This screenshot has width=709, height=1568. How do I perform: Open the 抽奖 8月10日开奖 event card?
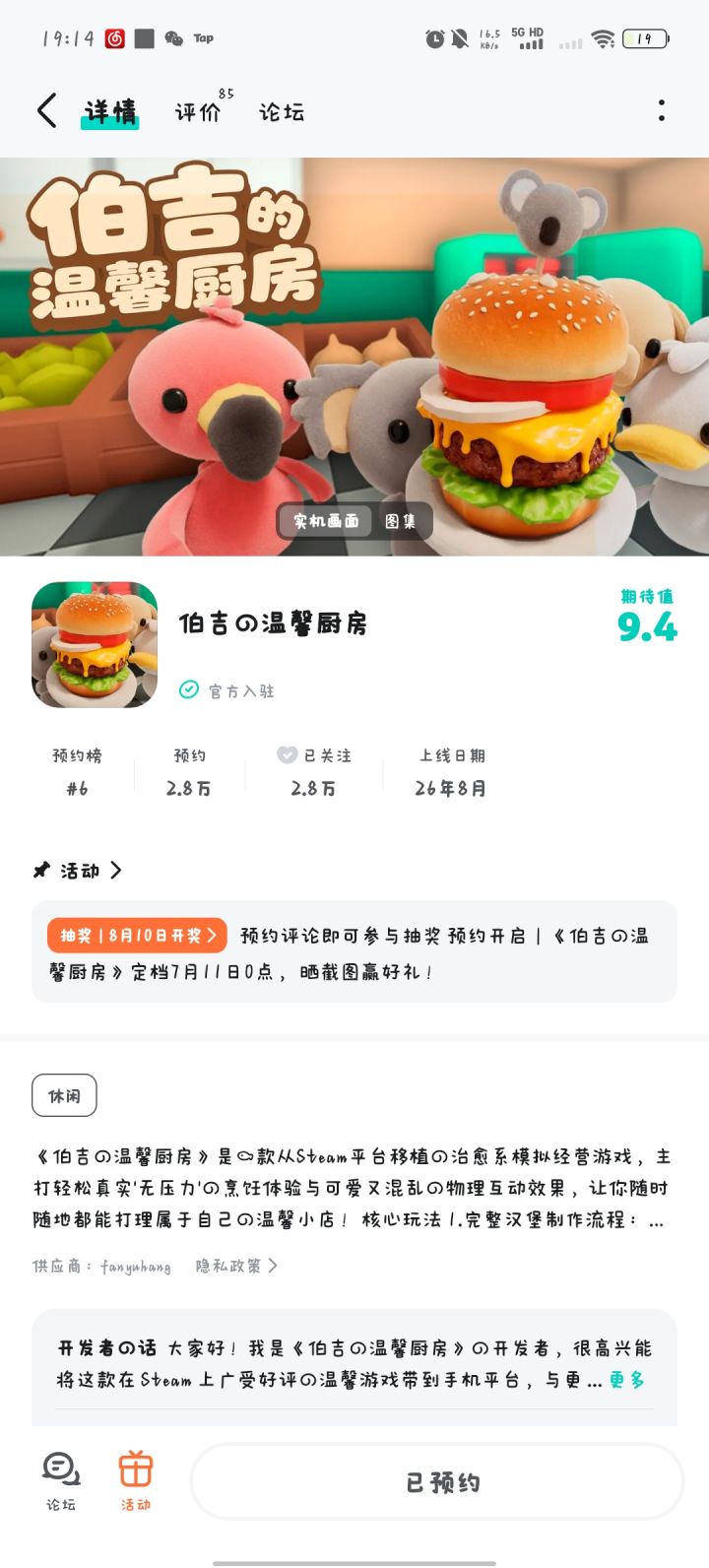[354, 952]
